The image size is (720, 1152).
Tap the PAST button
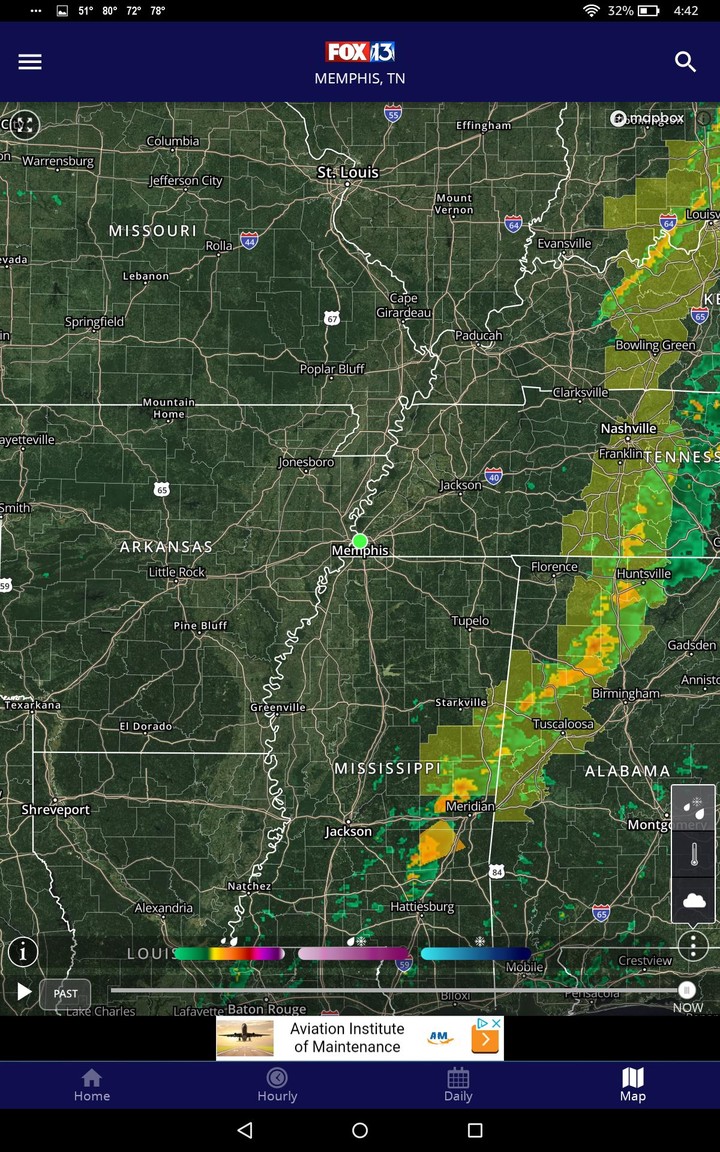pyautogui.click(x=65, y=994)
